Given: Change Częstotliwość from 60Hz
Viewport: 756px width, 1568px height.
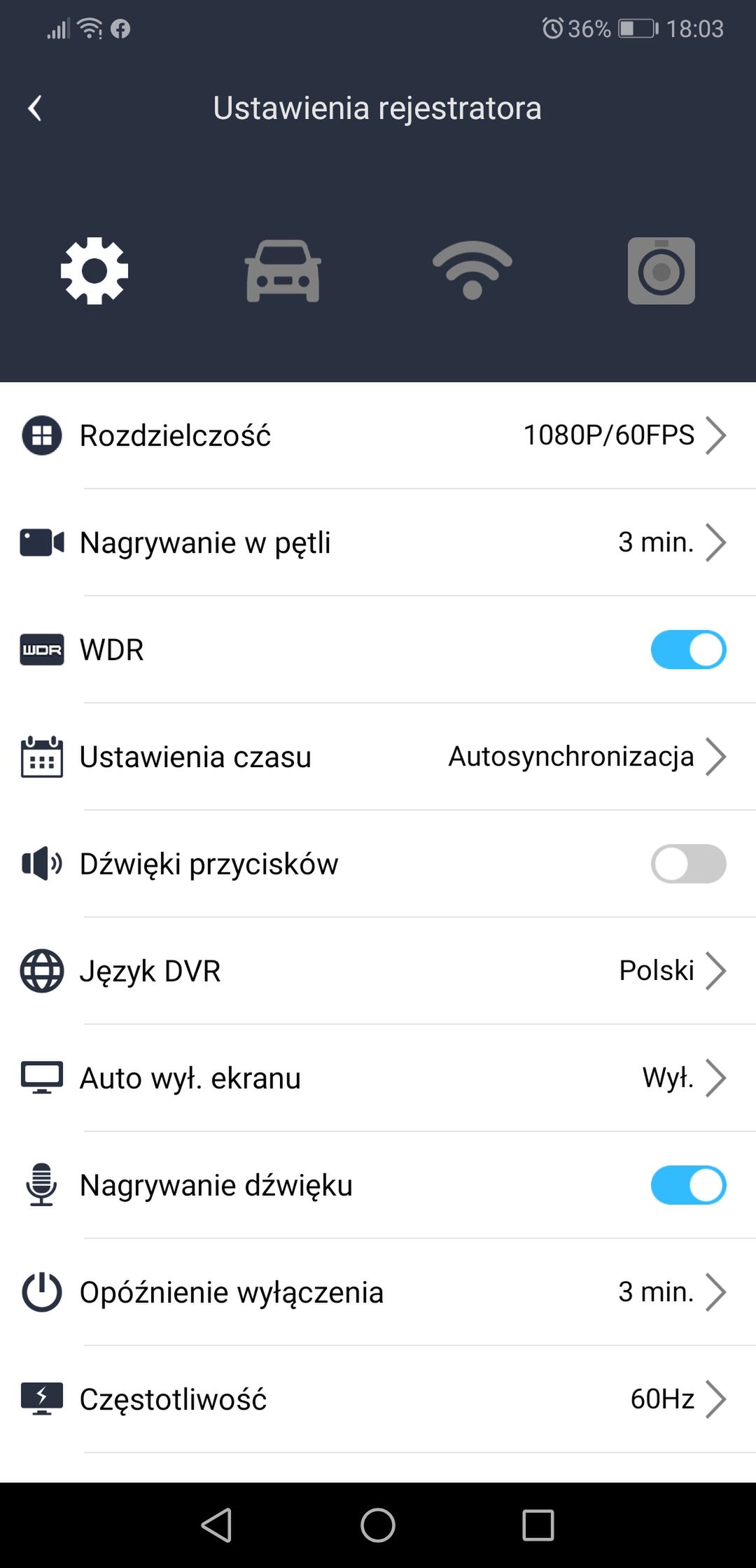Looking at the screenshot, I should click(x=378, y=1399).
